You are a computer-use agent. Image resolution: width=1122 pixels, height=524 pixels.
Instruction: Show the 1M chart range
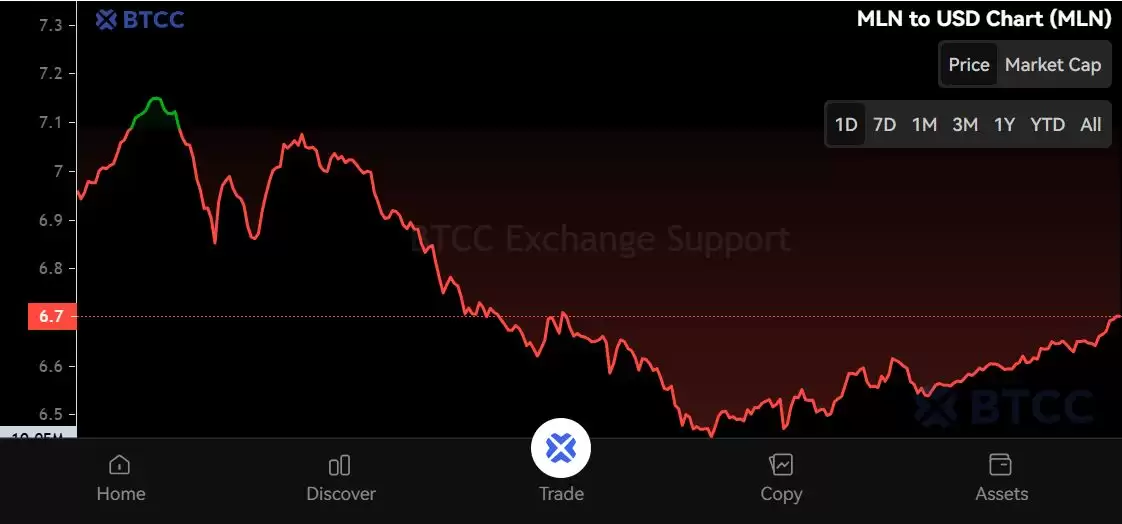click(x=924, y=125)
